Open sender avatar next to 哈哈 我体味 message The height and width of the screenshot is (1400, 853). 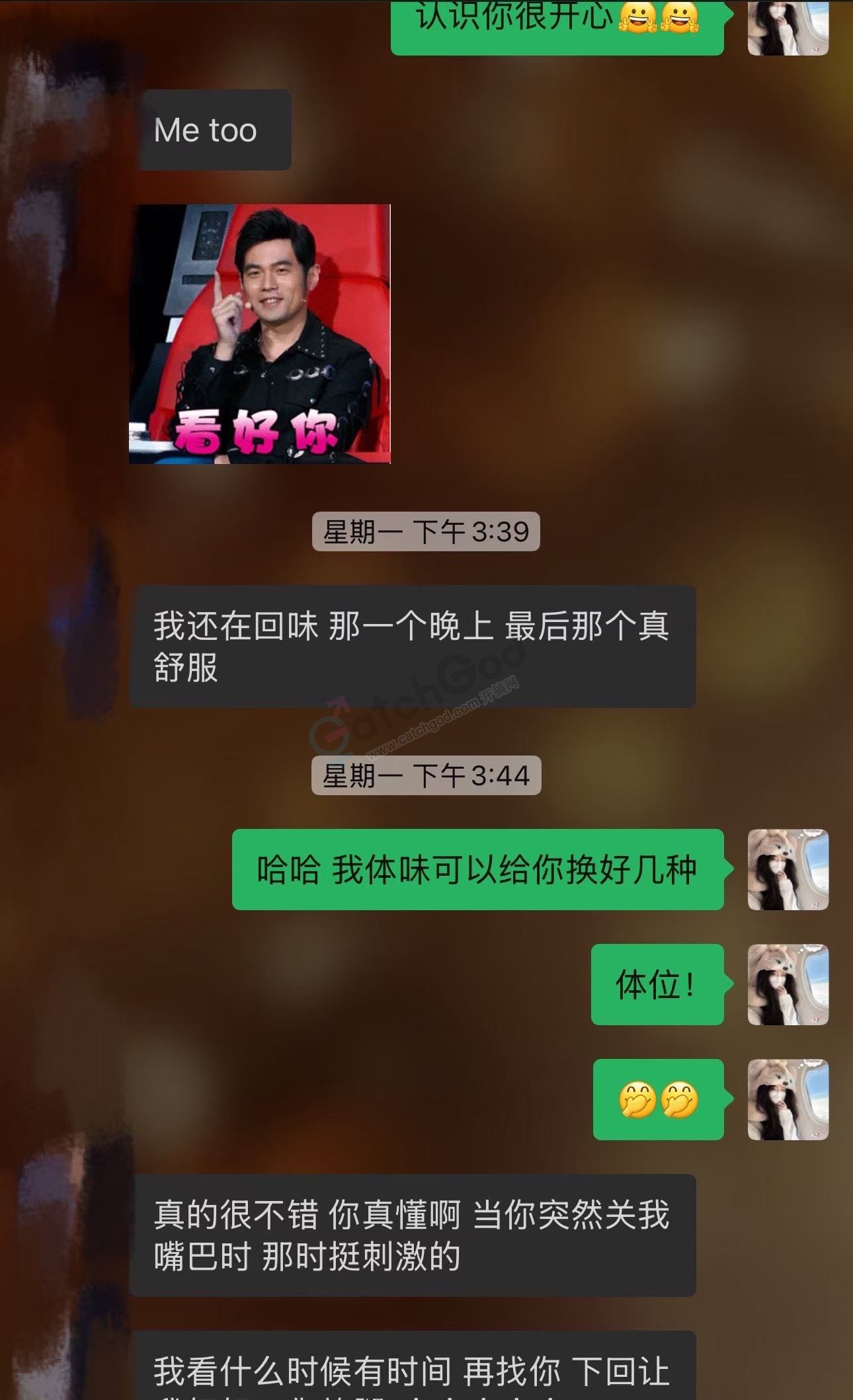click(788, 870)
